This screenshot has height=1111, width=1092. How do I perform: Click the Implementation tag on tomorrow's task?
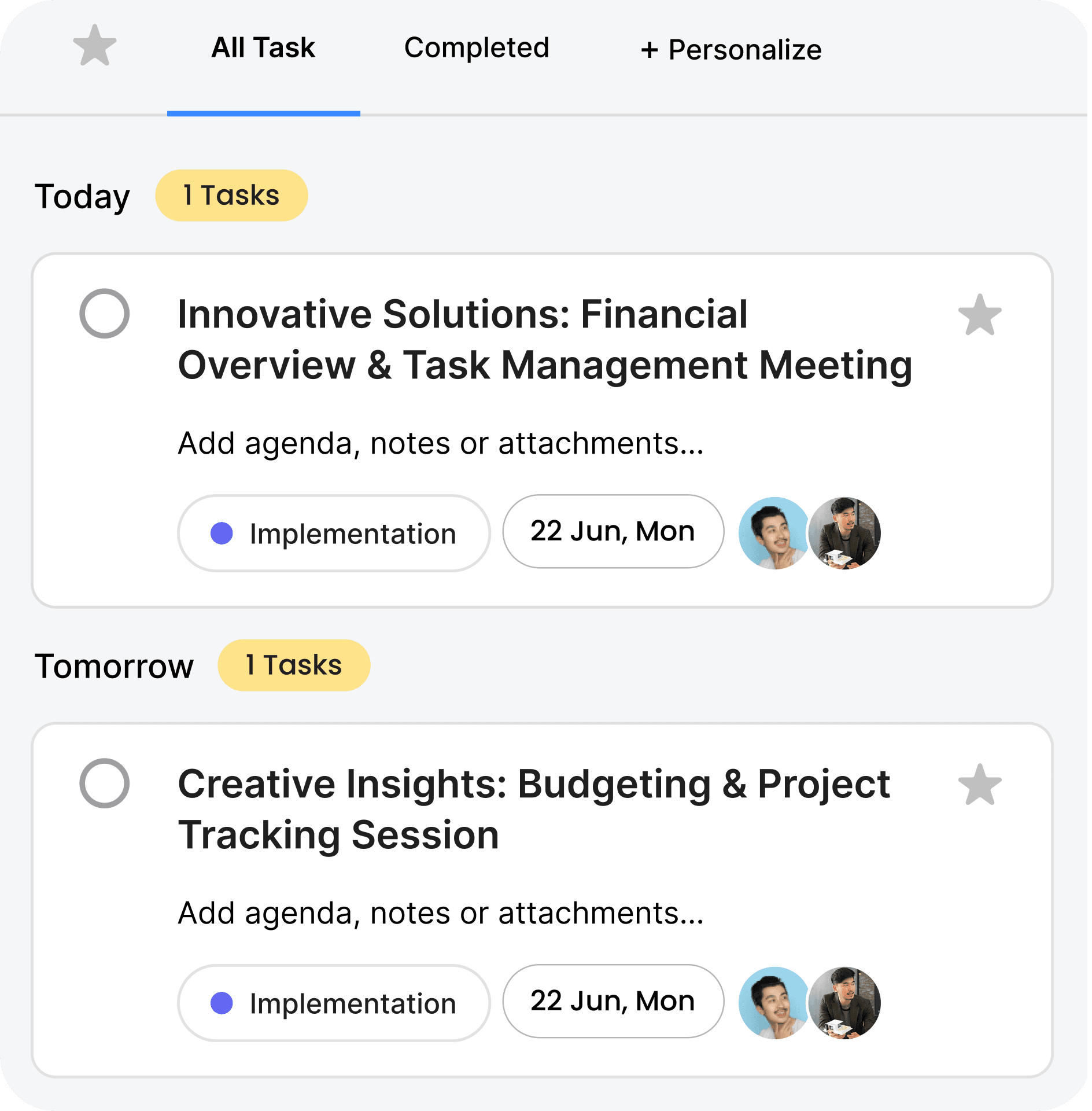pyautogui.click(x=333, y=1002)
